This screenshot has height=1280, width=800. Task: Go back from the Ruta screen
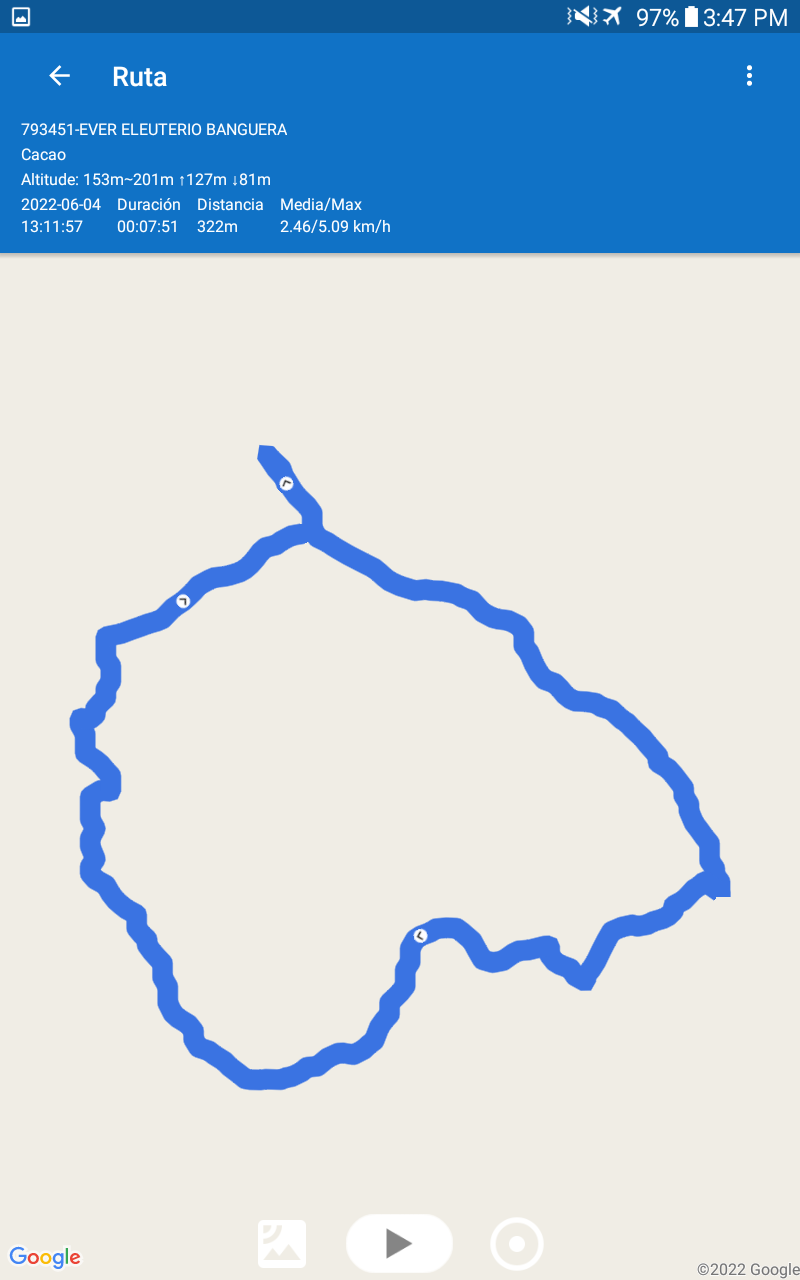pos(60,76)
